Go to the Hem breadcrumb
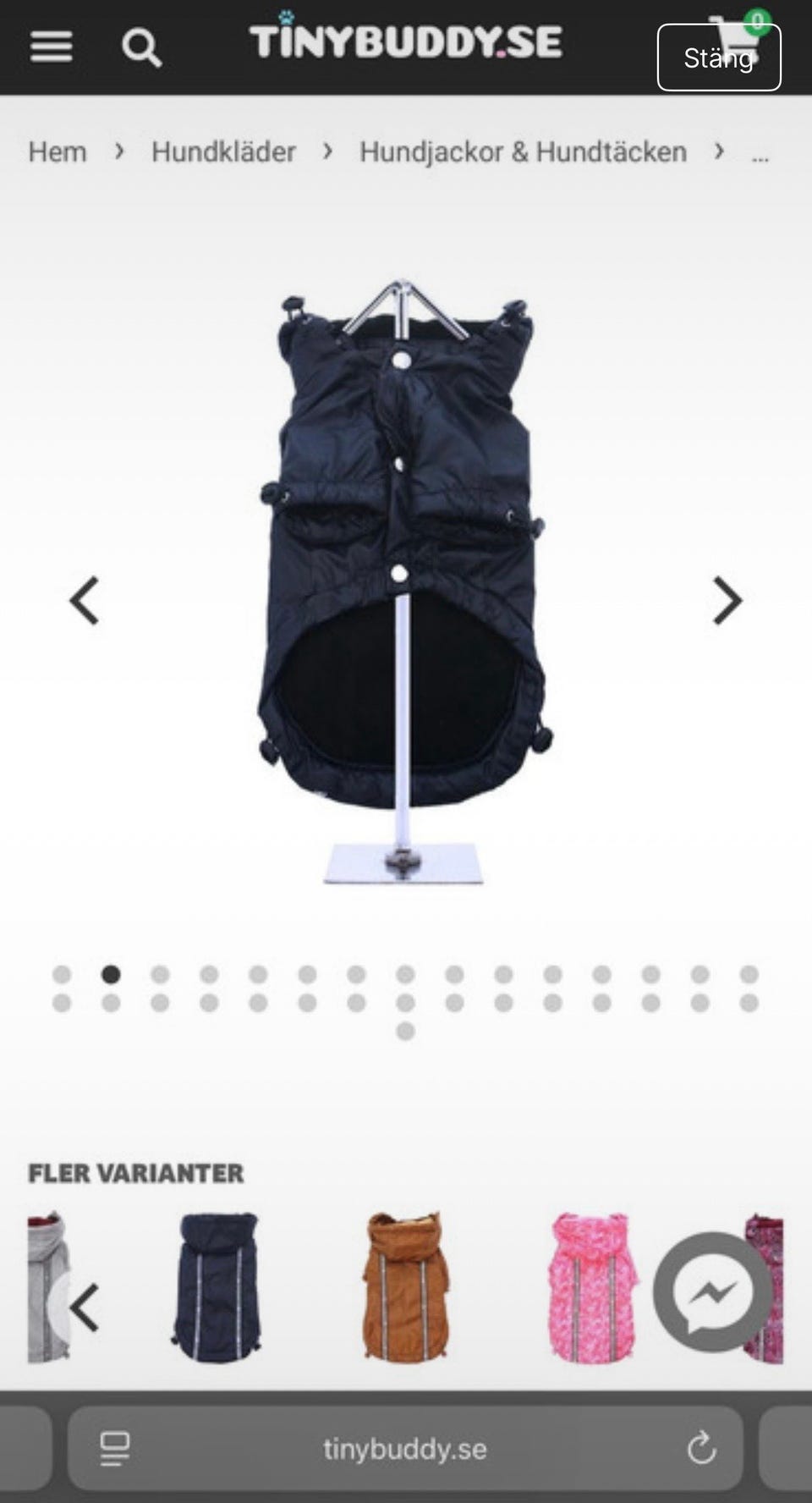This screenshot has height=1503, width=812. pyautogui.click(x=58, y=152)
